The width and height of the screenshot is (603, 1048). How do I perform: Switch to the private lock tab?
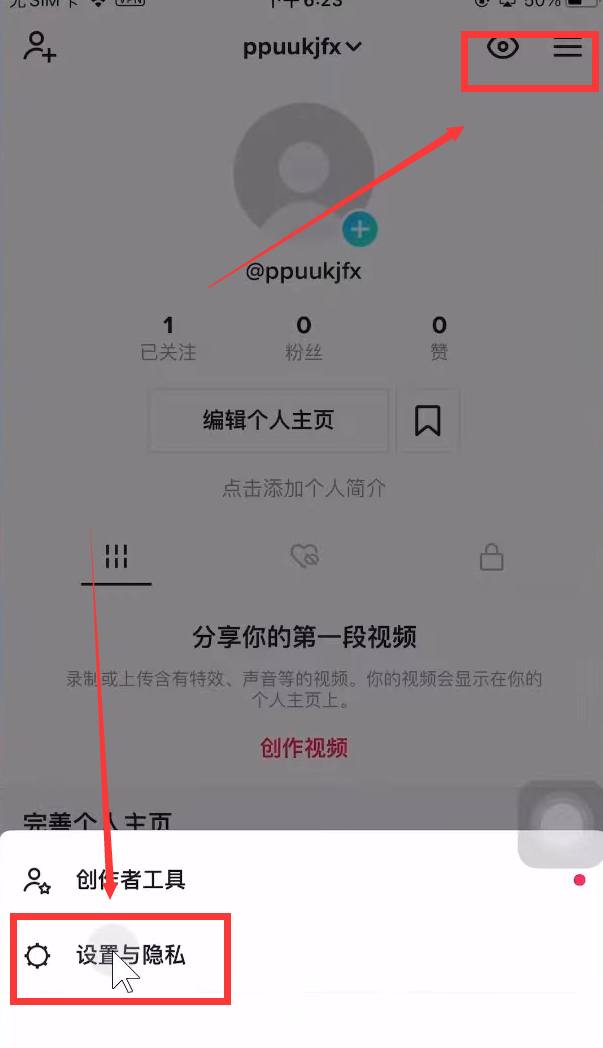(490, 557)
